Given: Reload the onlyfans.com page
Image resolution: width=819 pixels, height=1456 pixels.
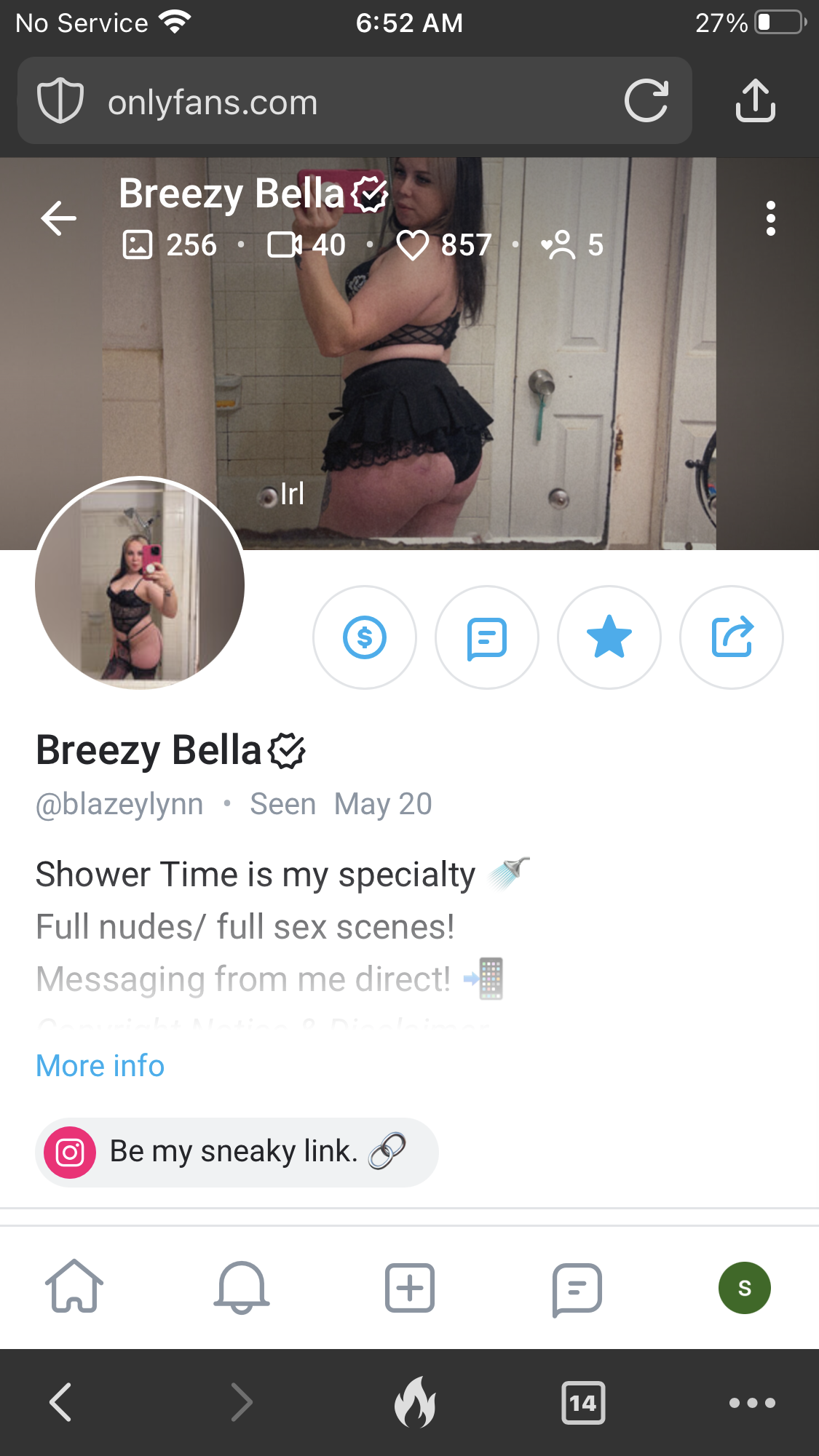Looking at the screenshot, I should [646, 100].
